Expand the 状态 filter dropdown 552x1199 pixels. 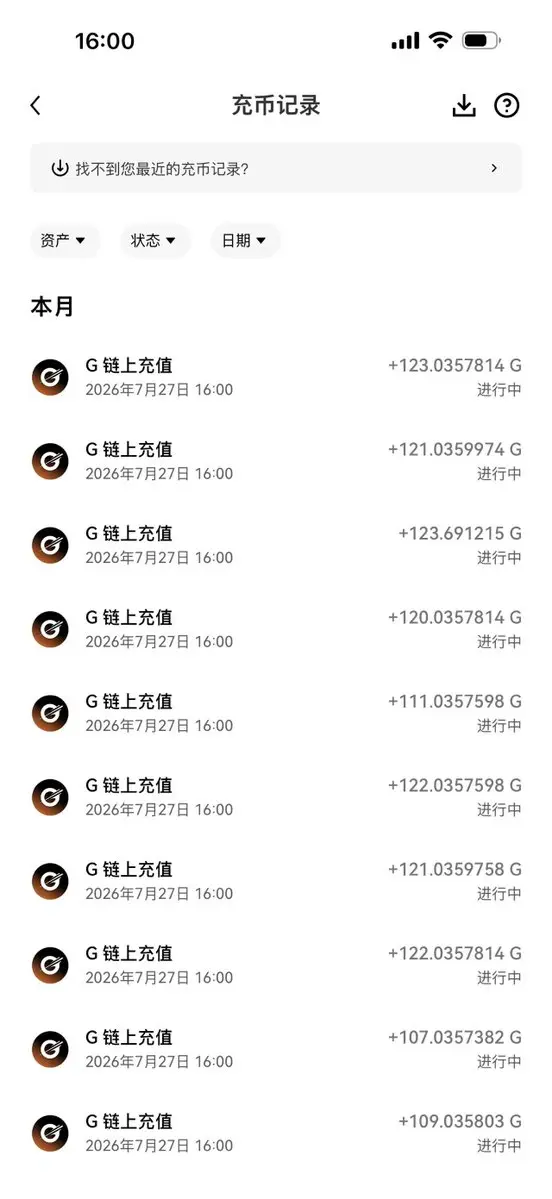(154, 241)
